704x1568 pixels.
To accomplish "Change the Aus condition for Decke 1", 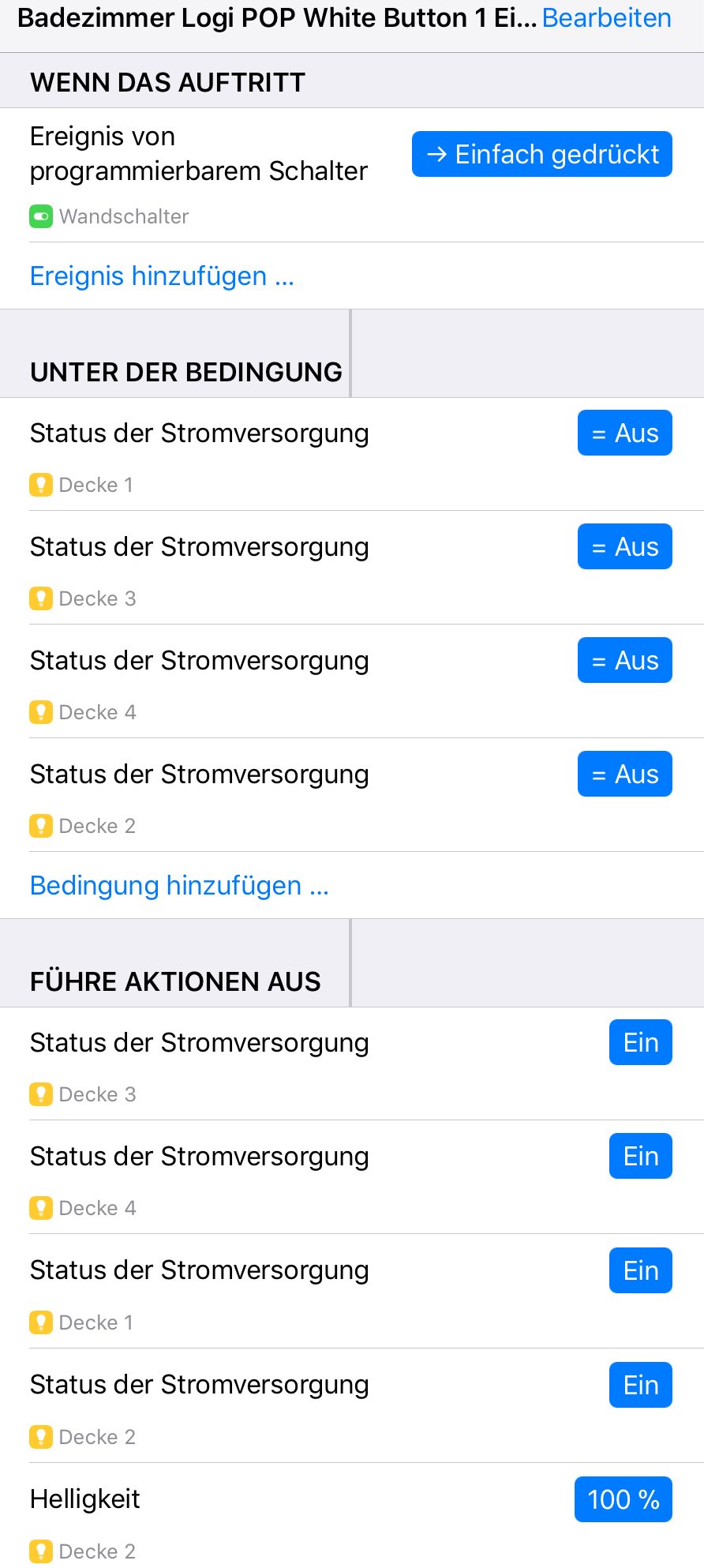I will coord(624,433).
